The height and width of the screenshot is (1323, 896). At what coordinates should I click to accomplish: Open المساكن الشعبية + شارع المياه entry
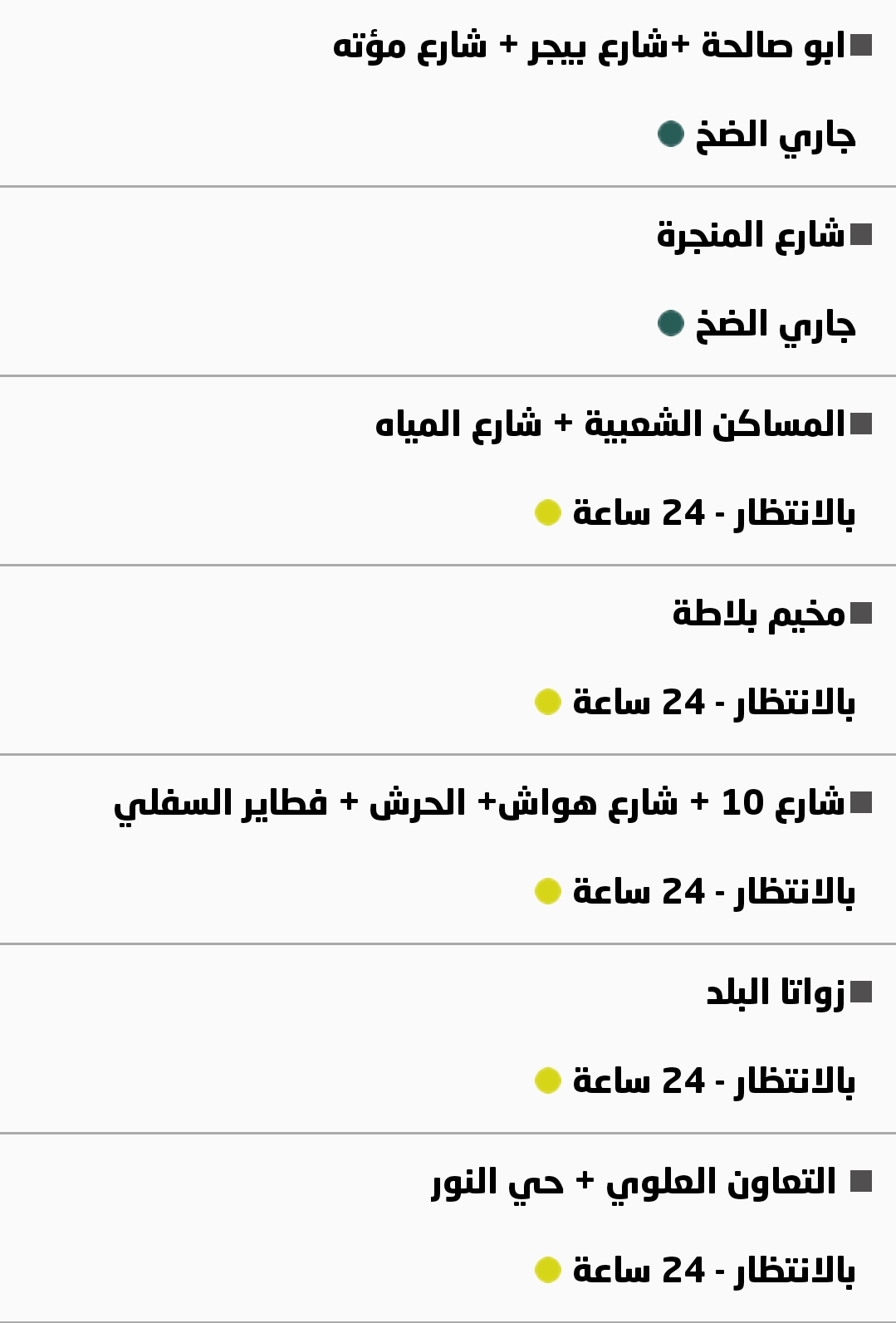(610, 425)
